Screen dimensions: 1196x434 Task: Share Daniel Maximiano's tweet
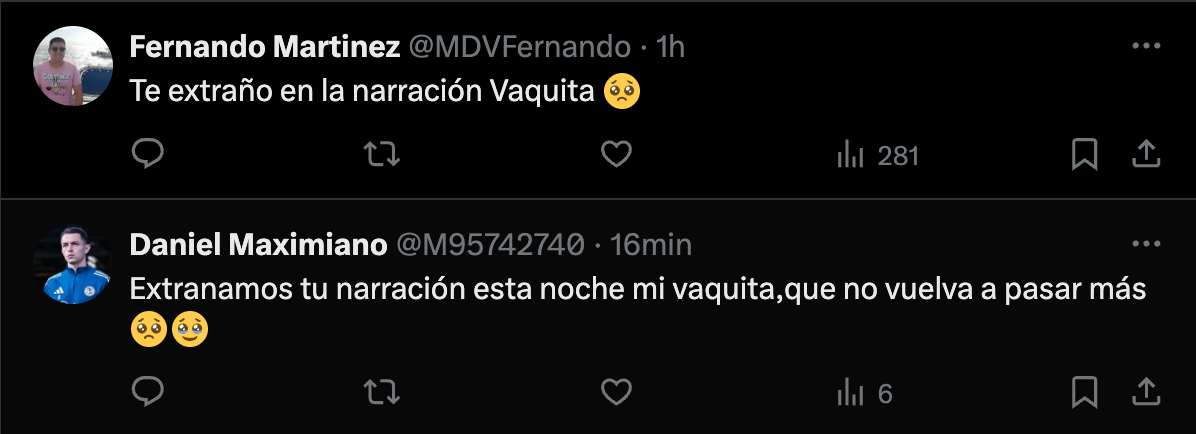1145,393
